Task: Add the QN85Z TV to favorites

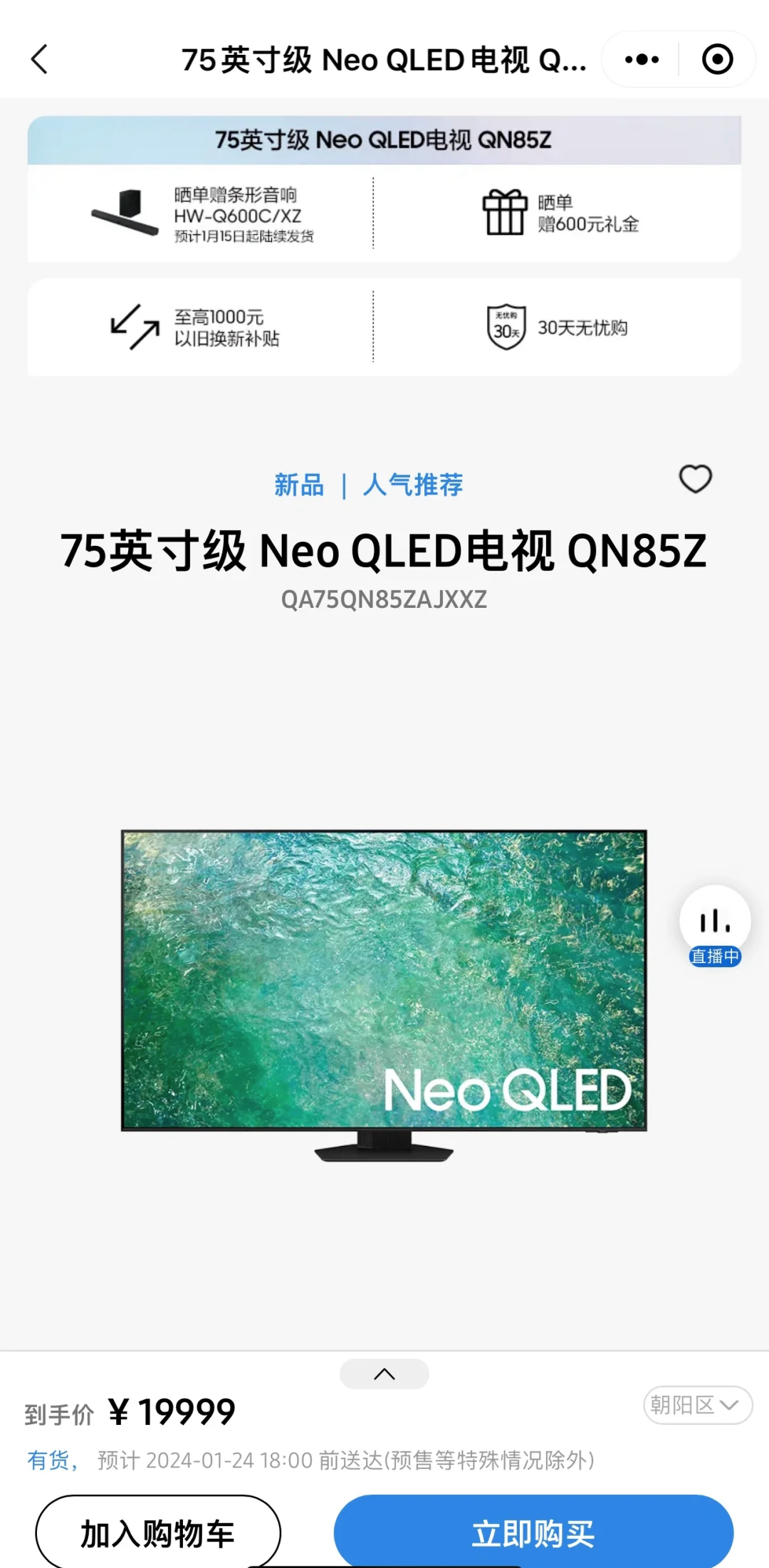Action: (695, 479)
